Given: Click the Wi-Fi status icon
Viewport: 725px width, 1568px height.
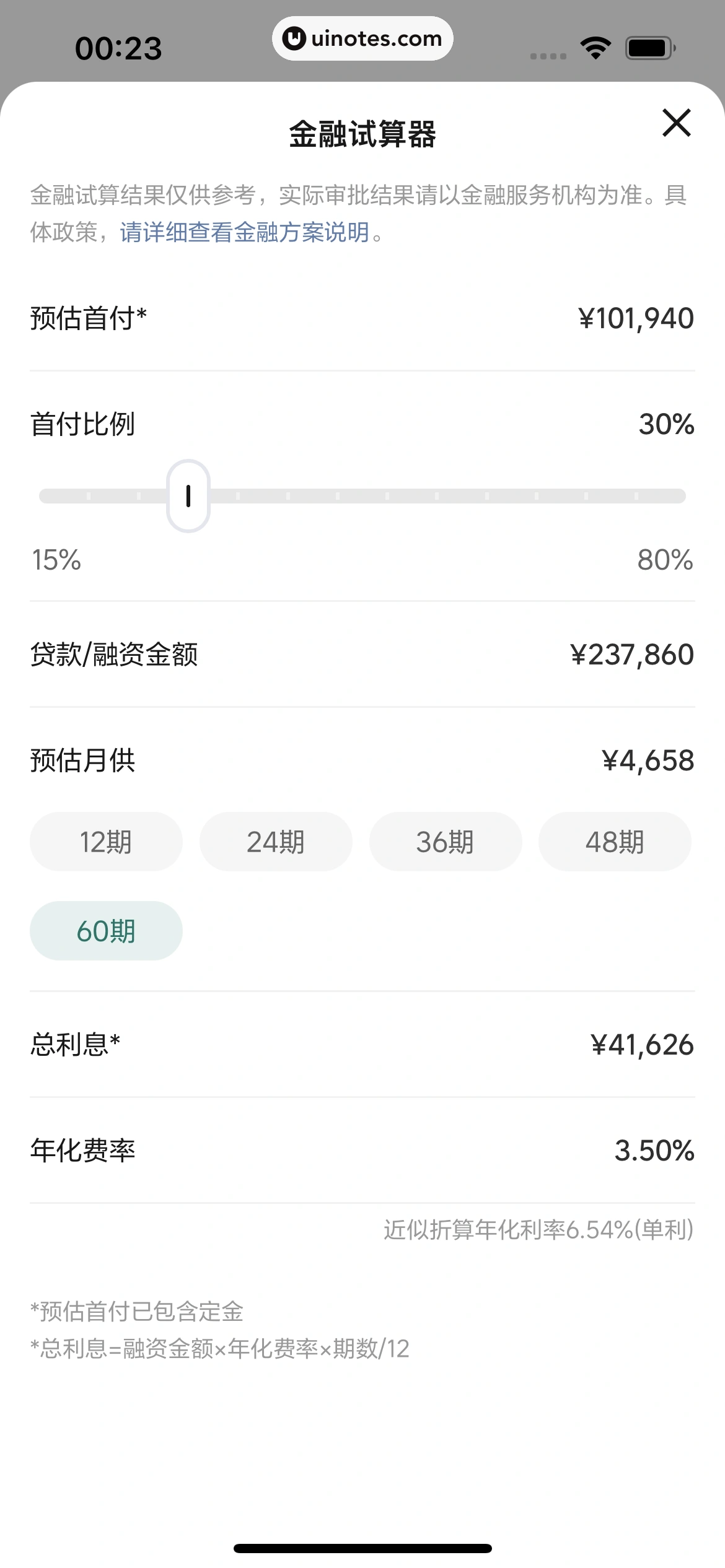Looking at the screenshot, I should pyautogui.click(x=596, y=46).
